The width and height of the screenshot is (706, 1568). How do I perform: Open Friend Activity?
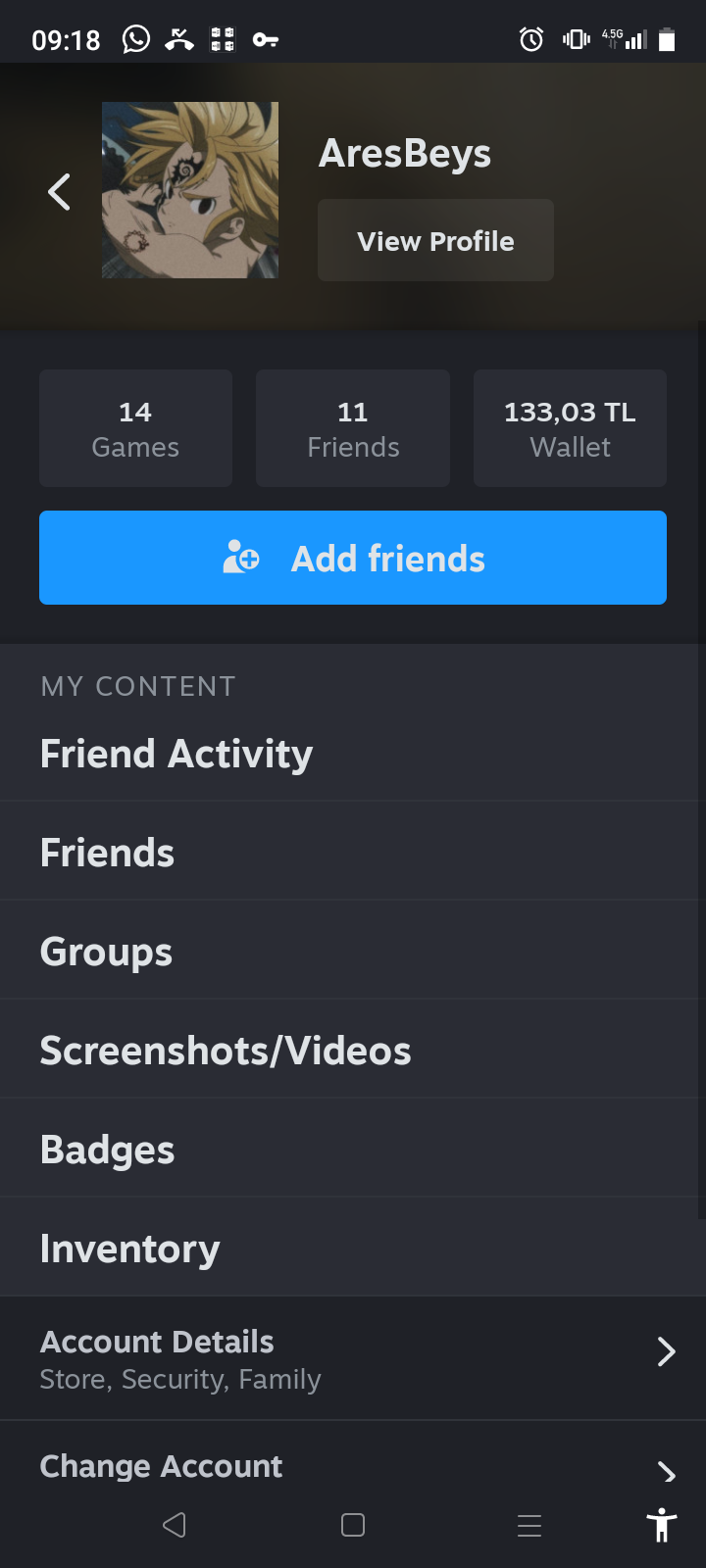point(353,753)
